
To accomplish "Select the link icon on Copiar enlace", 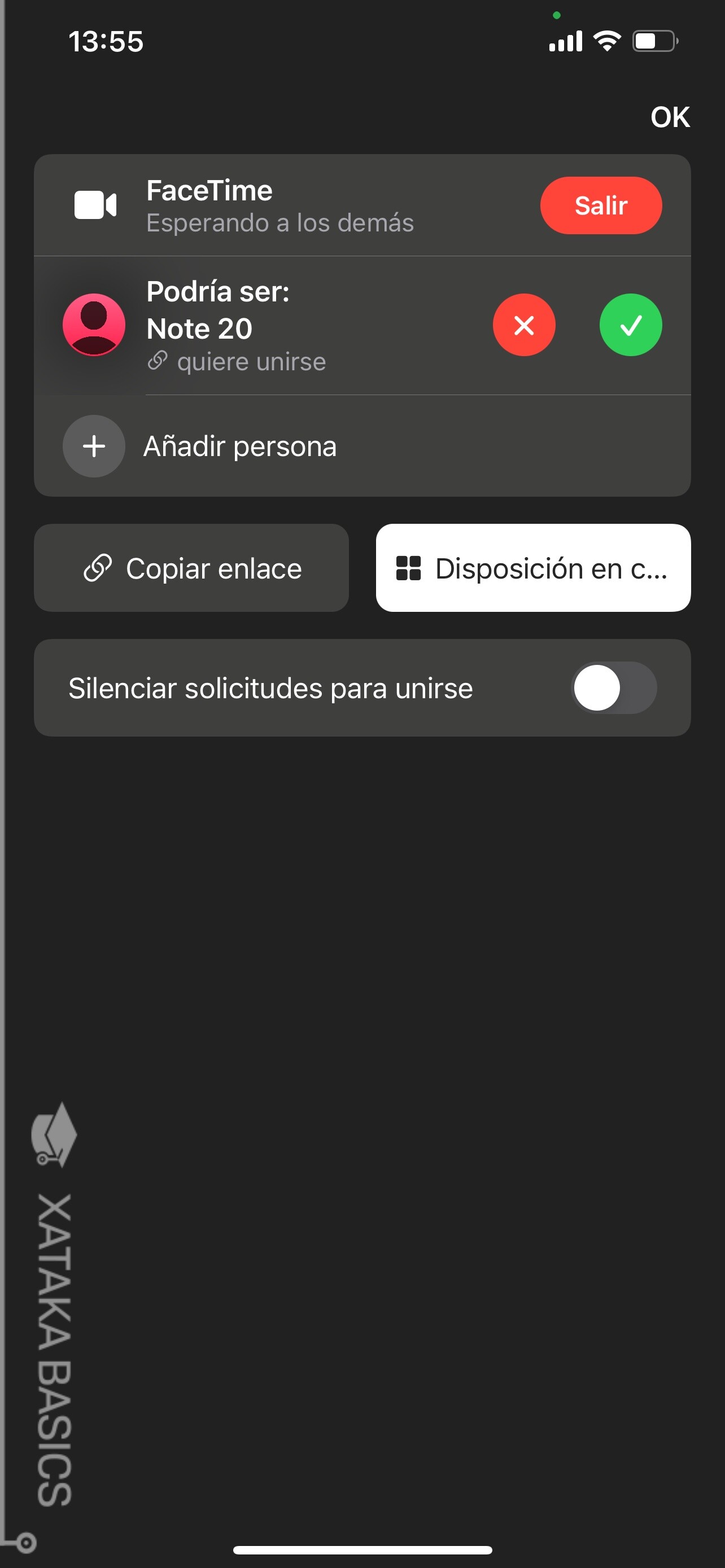I will click(x=99, y=567).
